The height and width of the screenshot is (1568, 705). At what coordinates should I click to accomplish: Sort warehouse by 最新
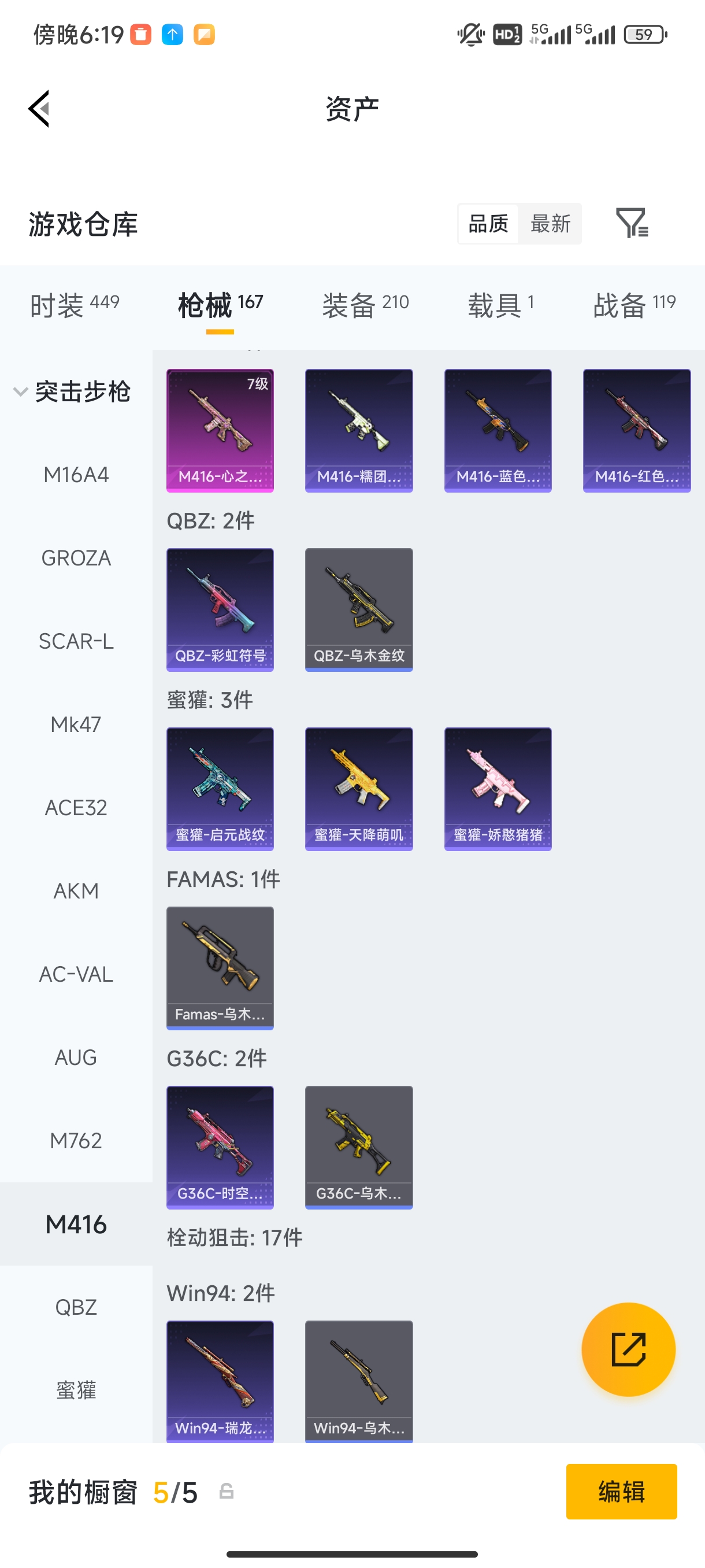pos(550,223)
